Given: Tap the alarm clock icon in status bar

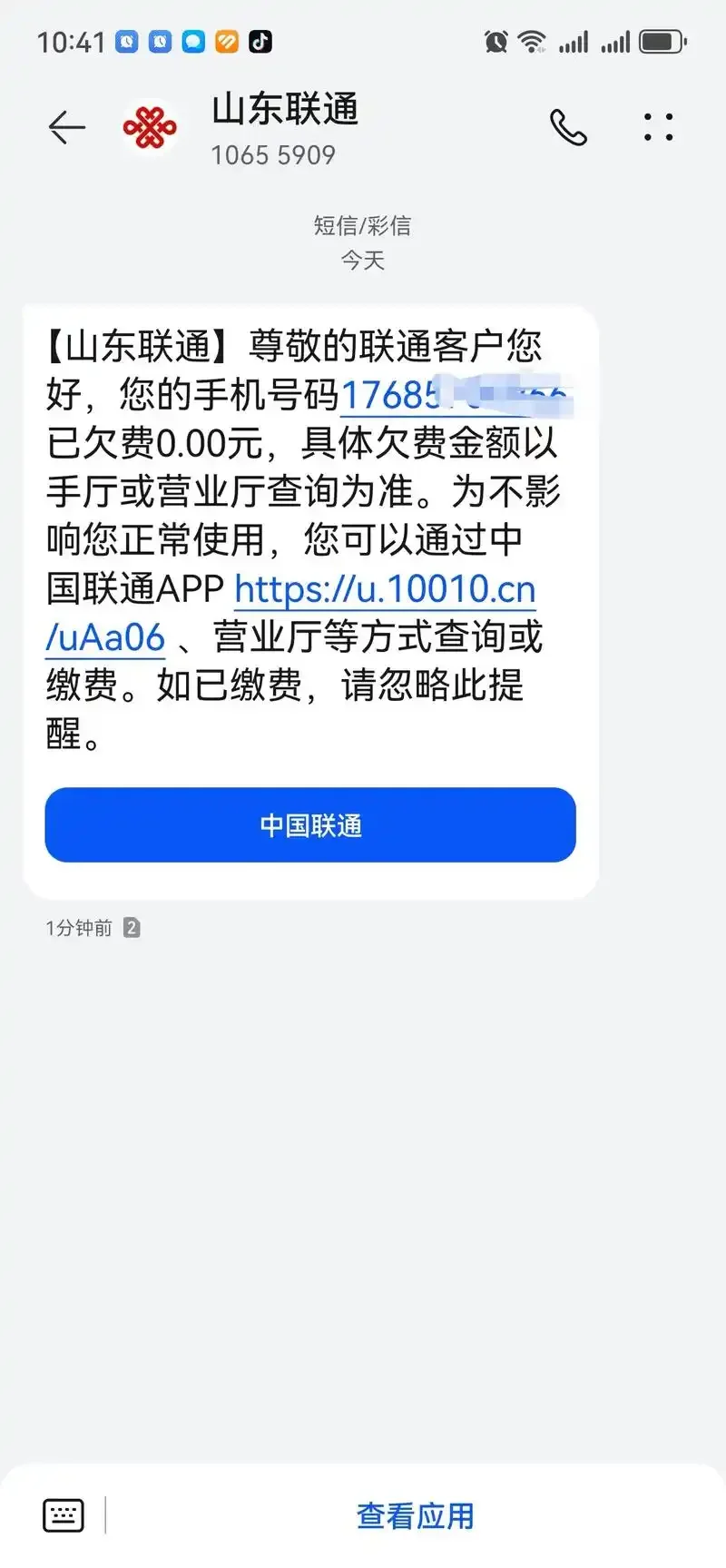Looking at the screenshot, I should (496, 41).
